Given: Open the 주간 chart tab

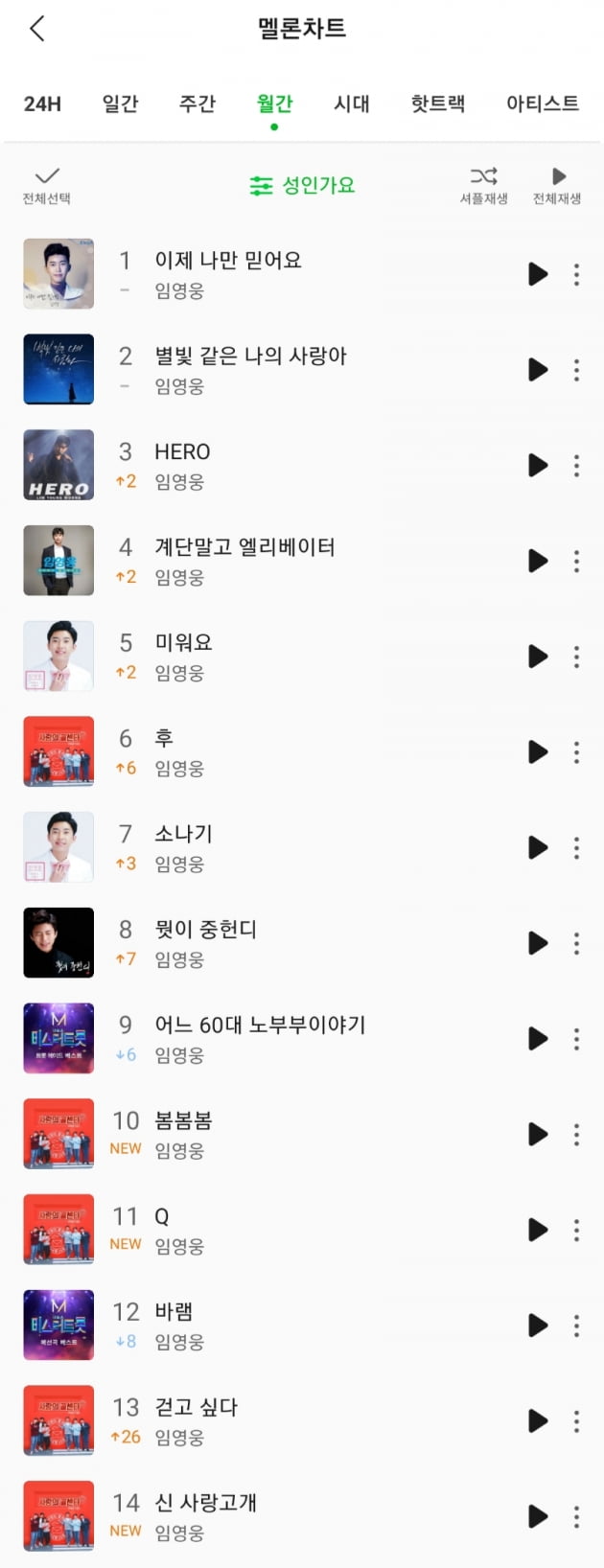Looking at the screenshot, I should 197,104.
